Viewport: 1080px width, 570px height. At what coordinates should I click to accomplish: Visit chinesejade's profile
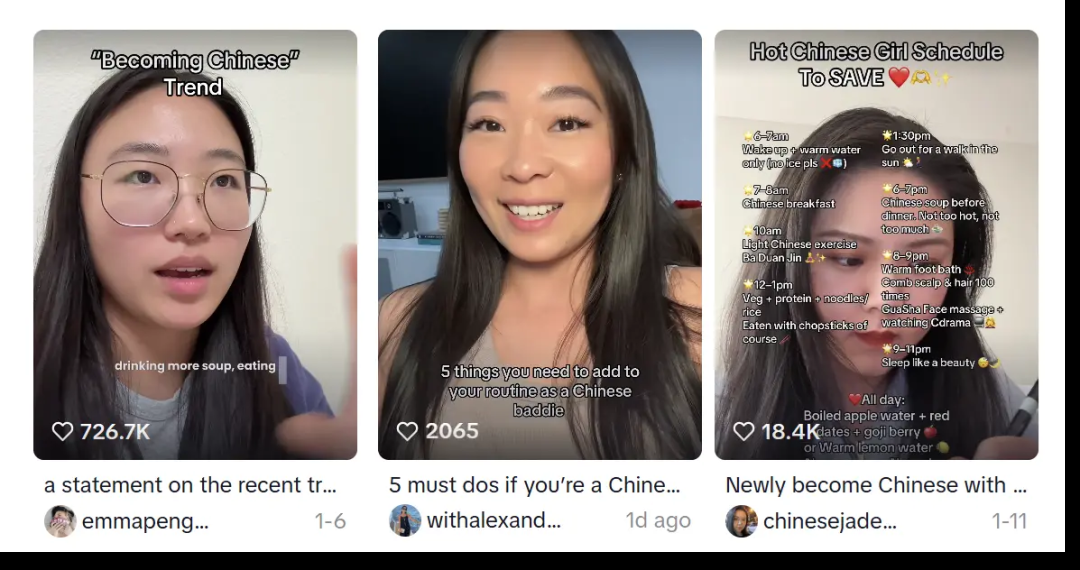coord(829,521)
